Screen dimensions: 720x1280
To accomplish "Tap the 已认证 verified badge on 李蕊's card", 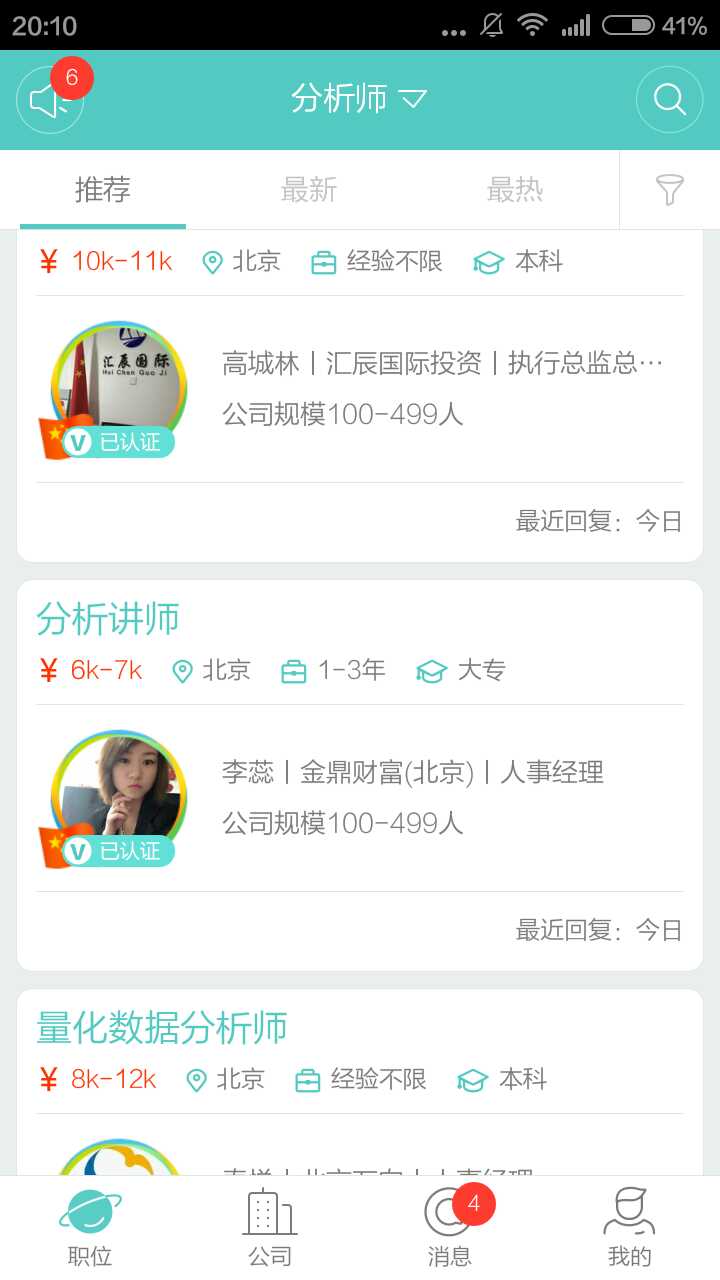I will tap(110, 852).
